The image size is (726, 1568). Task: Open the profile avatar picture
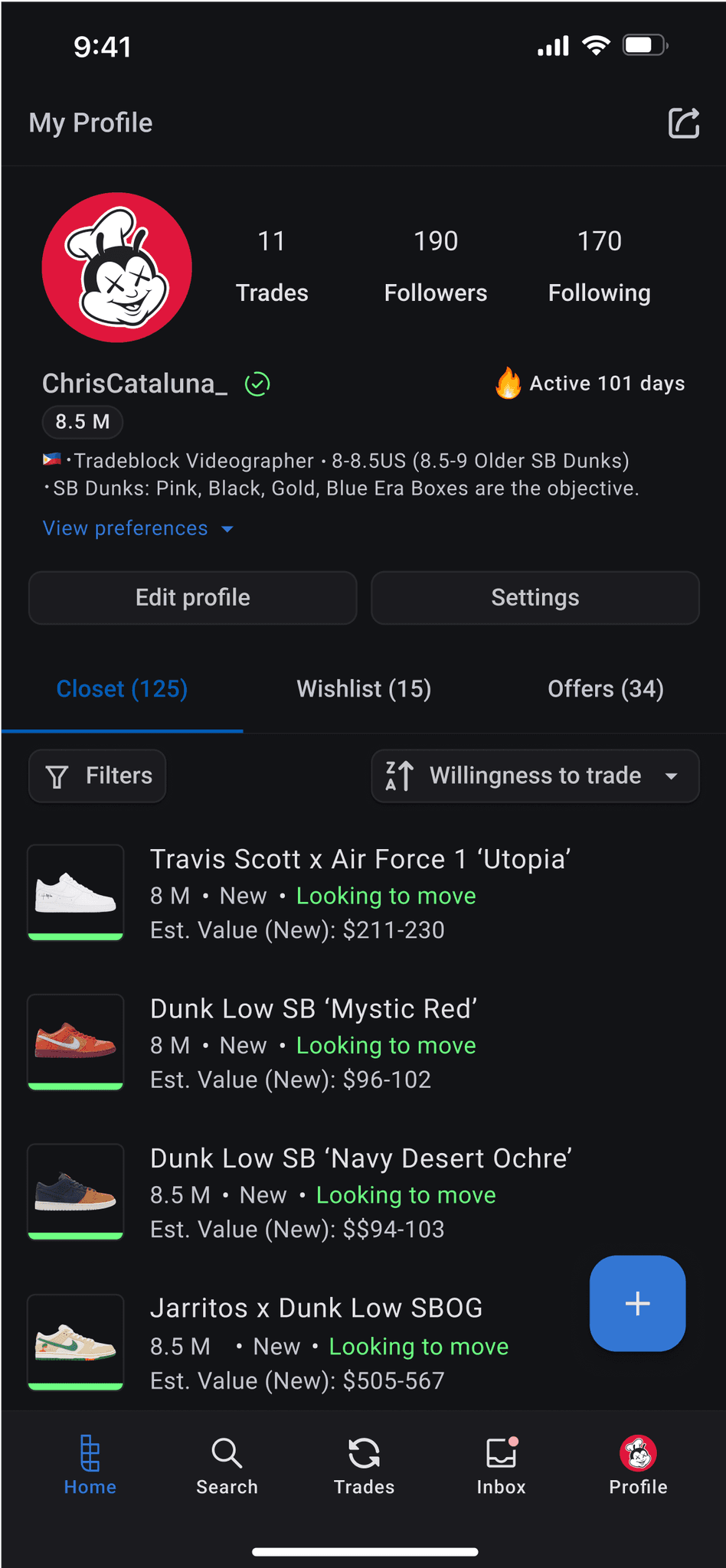(116, 267)
